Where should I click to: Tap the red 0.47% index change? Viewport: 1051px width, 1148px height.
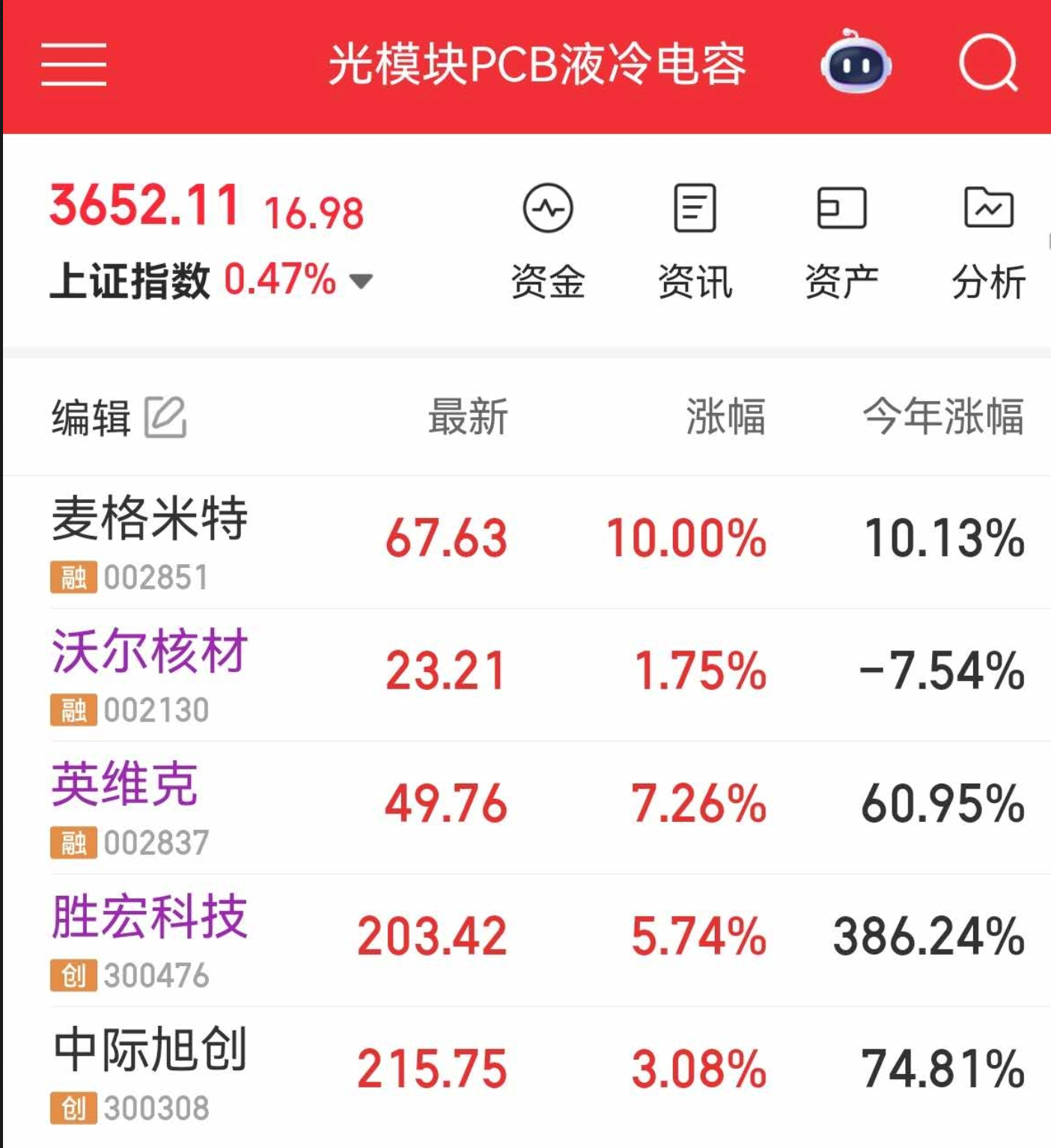pyautogui.click(x=278, y=281)
